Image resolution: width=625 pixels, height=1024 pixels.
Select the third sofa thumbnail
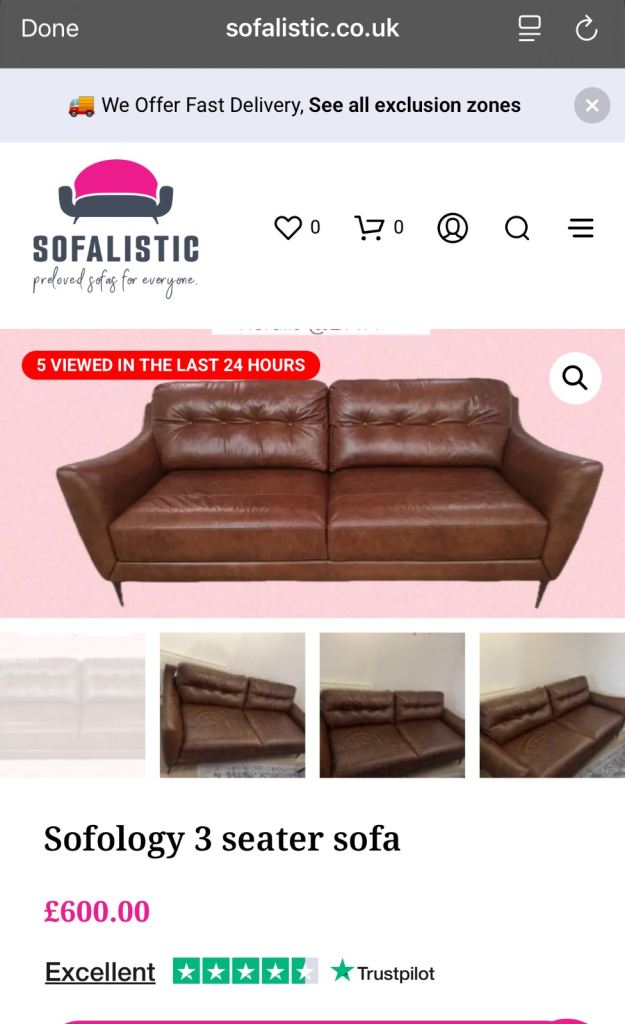[392, 704]
